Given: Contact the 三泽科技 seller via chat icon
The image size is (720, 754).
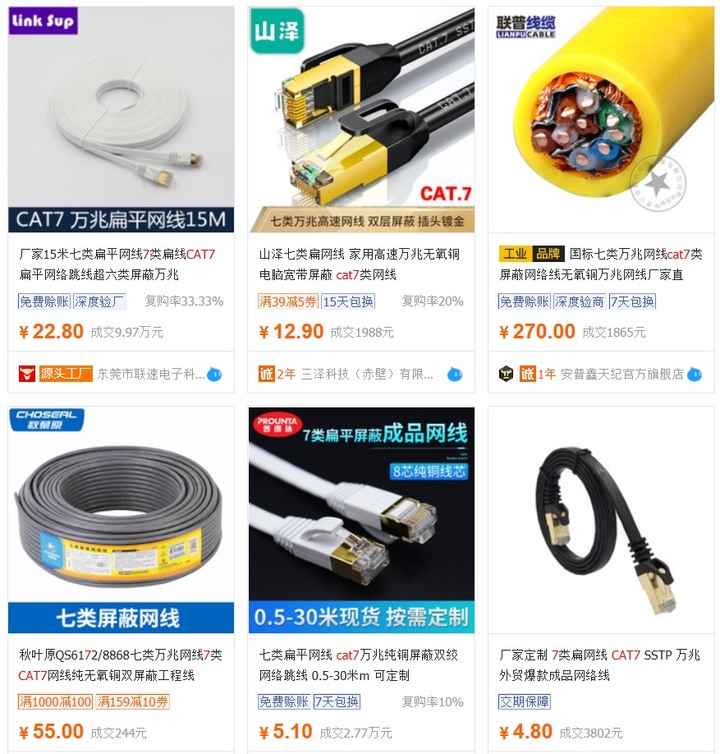Looking at the screenshot, I should [454, 375].
